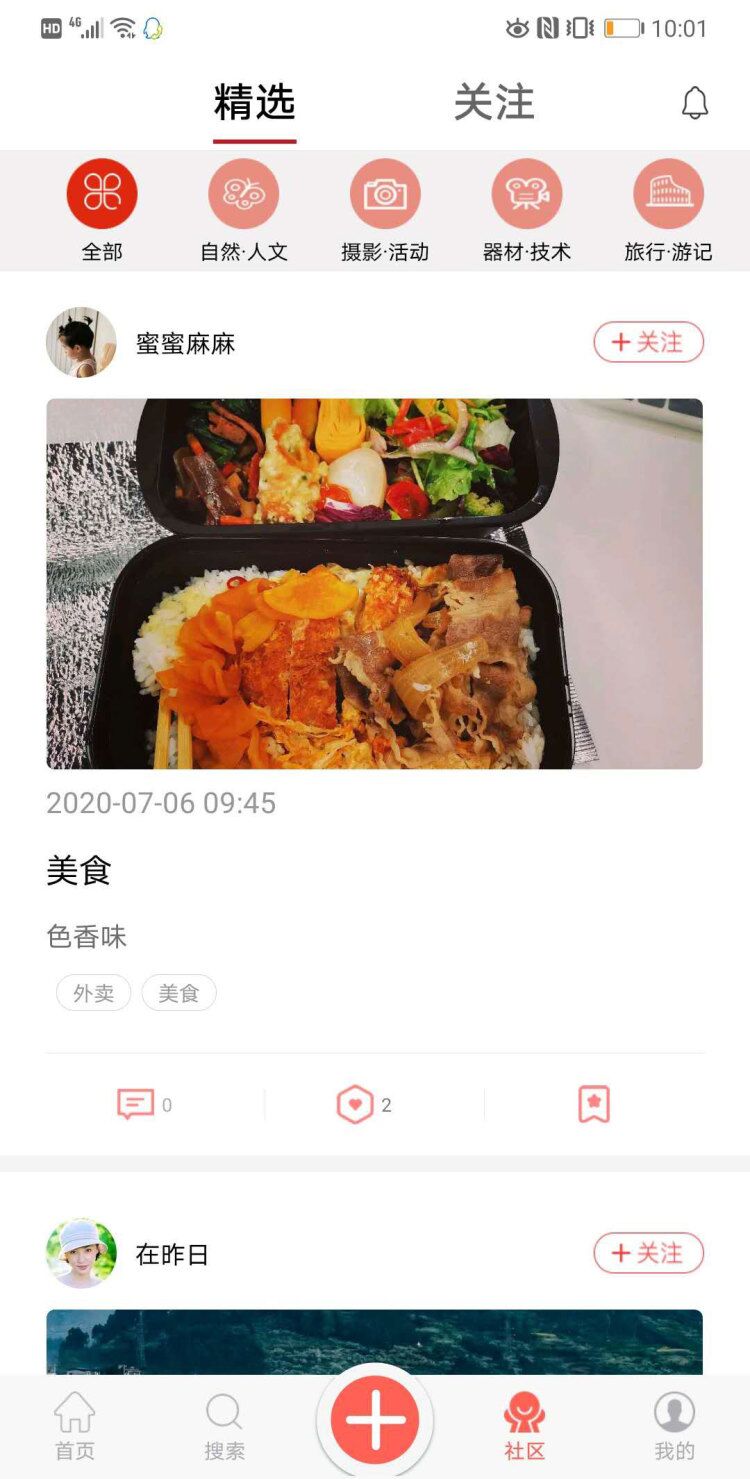Screen dimensions: 750x1479
Task: Open the 摄影·活动 category
Action: click(385, 205)
